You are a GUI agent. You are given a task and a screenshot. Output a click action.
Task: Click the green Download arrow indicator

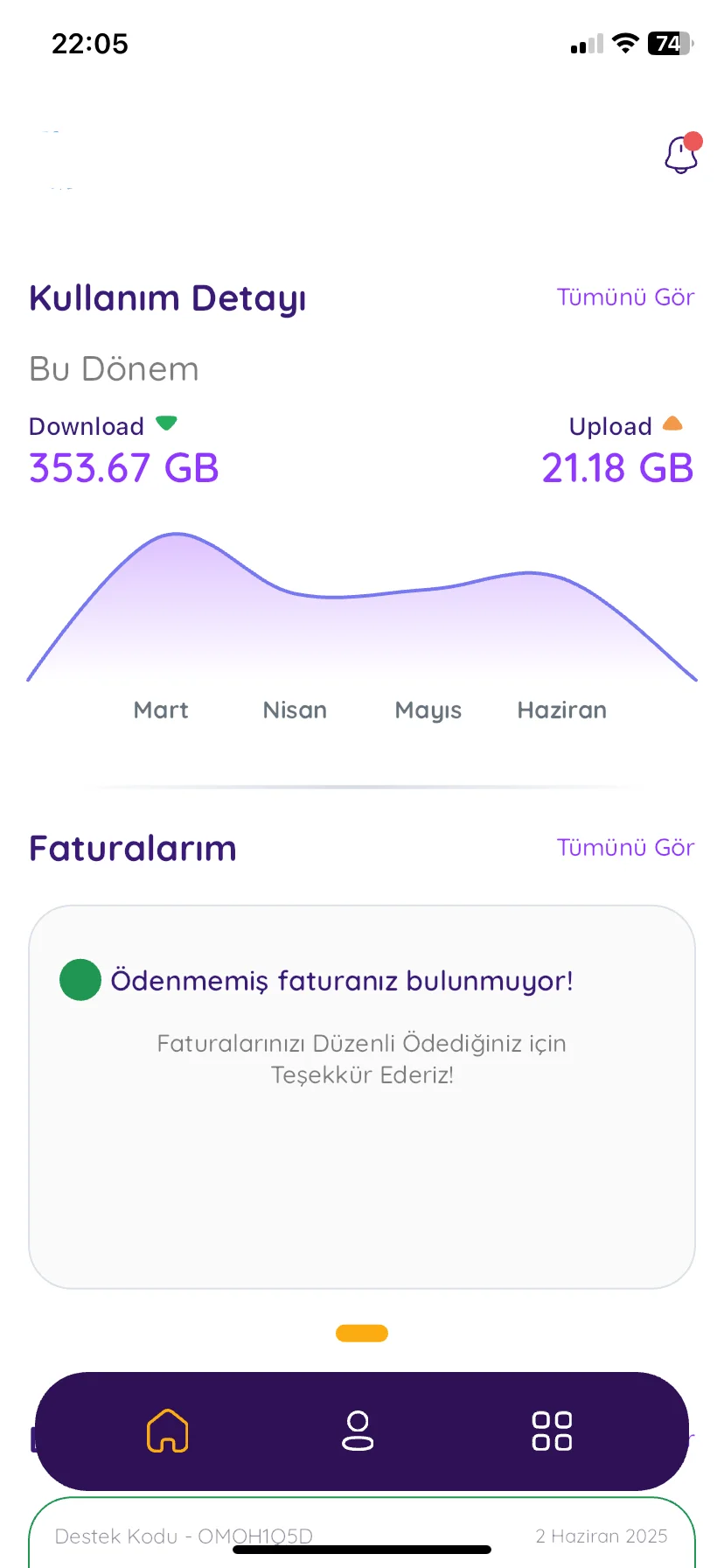coord(167,422)
